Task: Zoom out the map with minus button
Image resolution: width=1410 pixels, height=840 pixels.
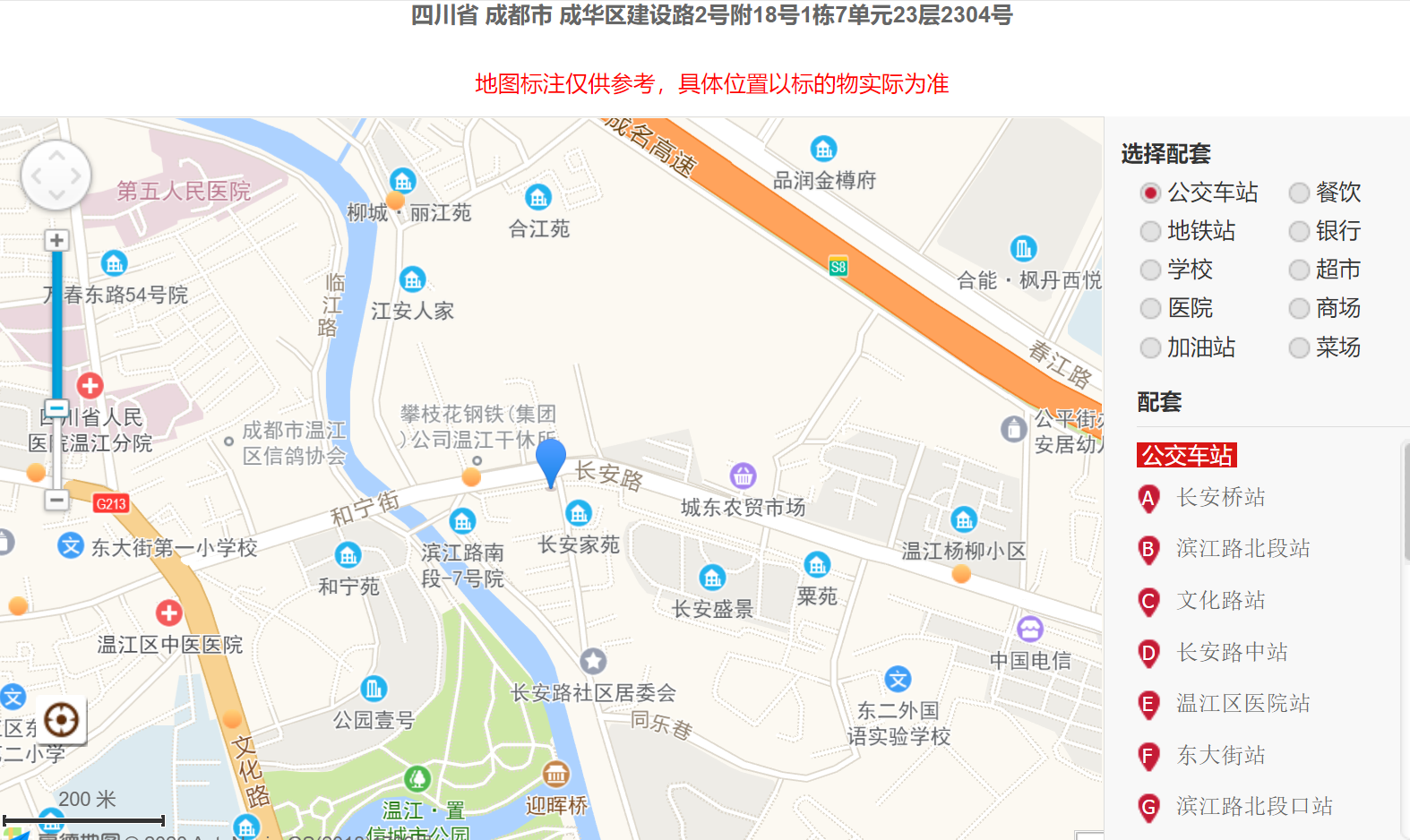Action: (56, 500)
